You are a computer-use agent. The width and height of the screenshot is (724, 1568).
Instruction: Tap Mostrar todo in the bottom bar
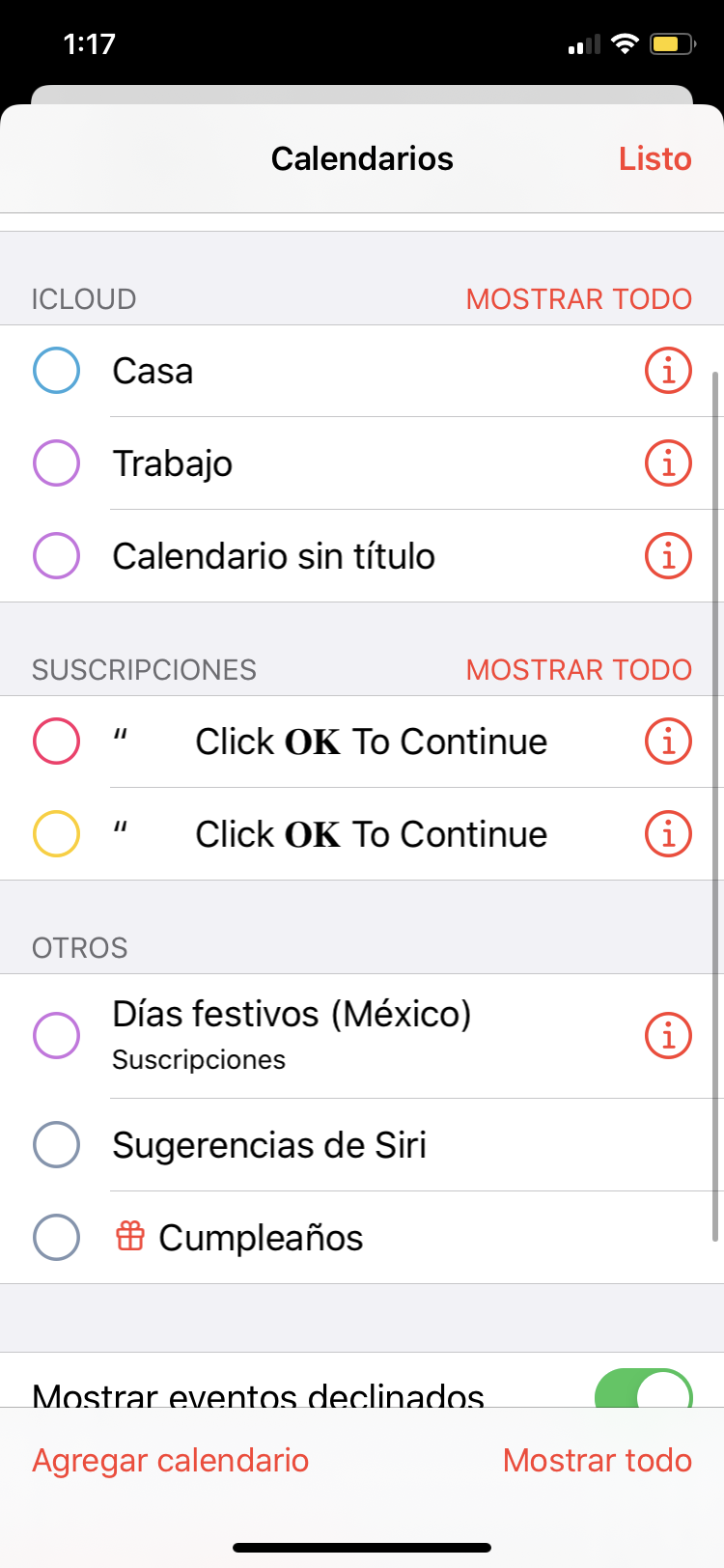597,1461
